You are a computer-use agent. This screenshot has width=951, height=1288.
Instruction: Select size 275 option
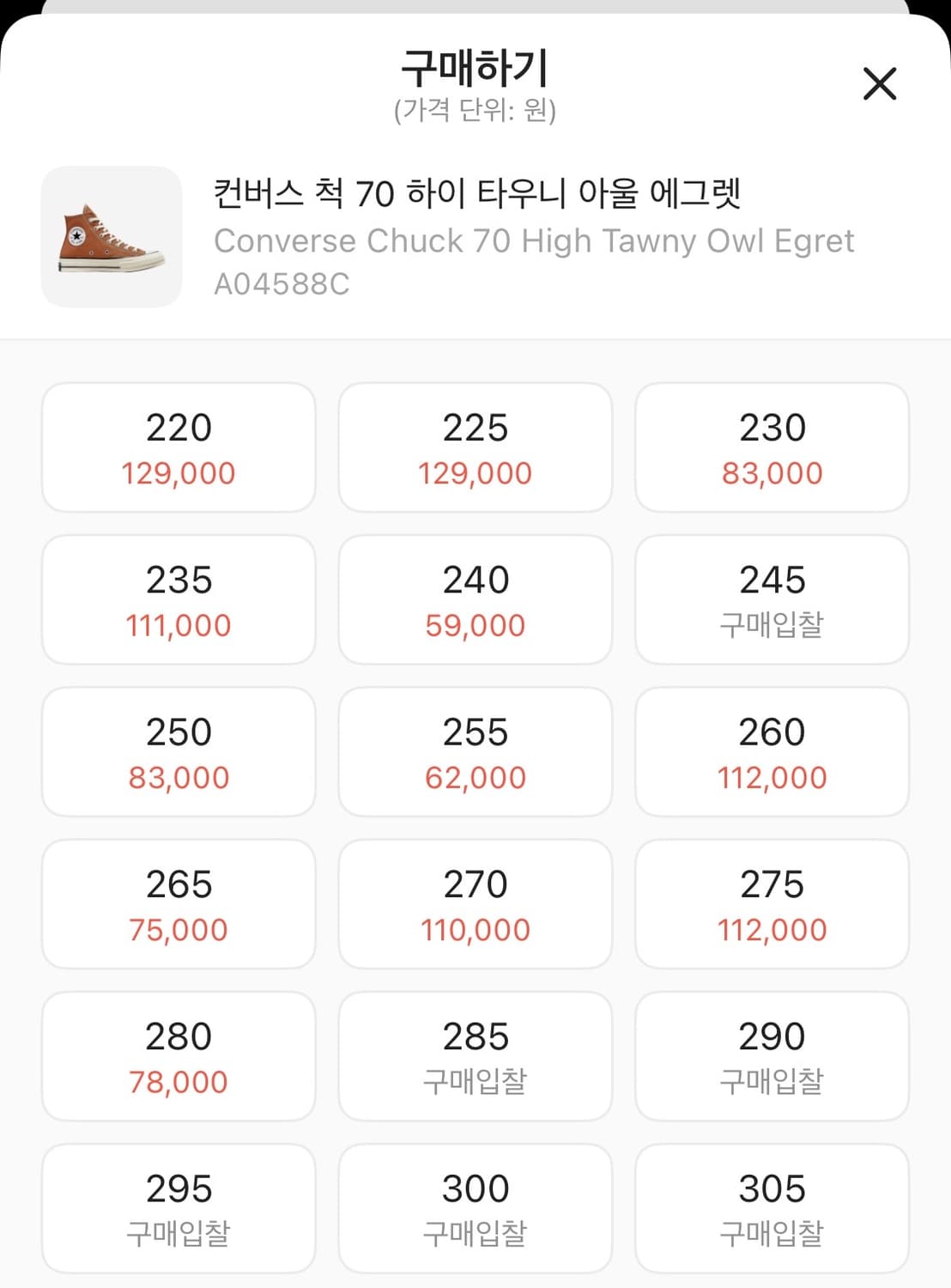(x=772, y=904)
